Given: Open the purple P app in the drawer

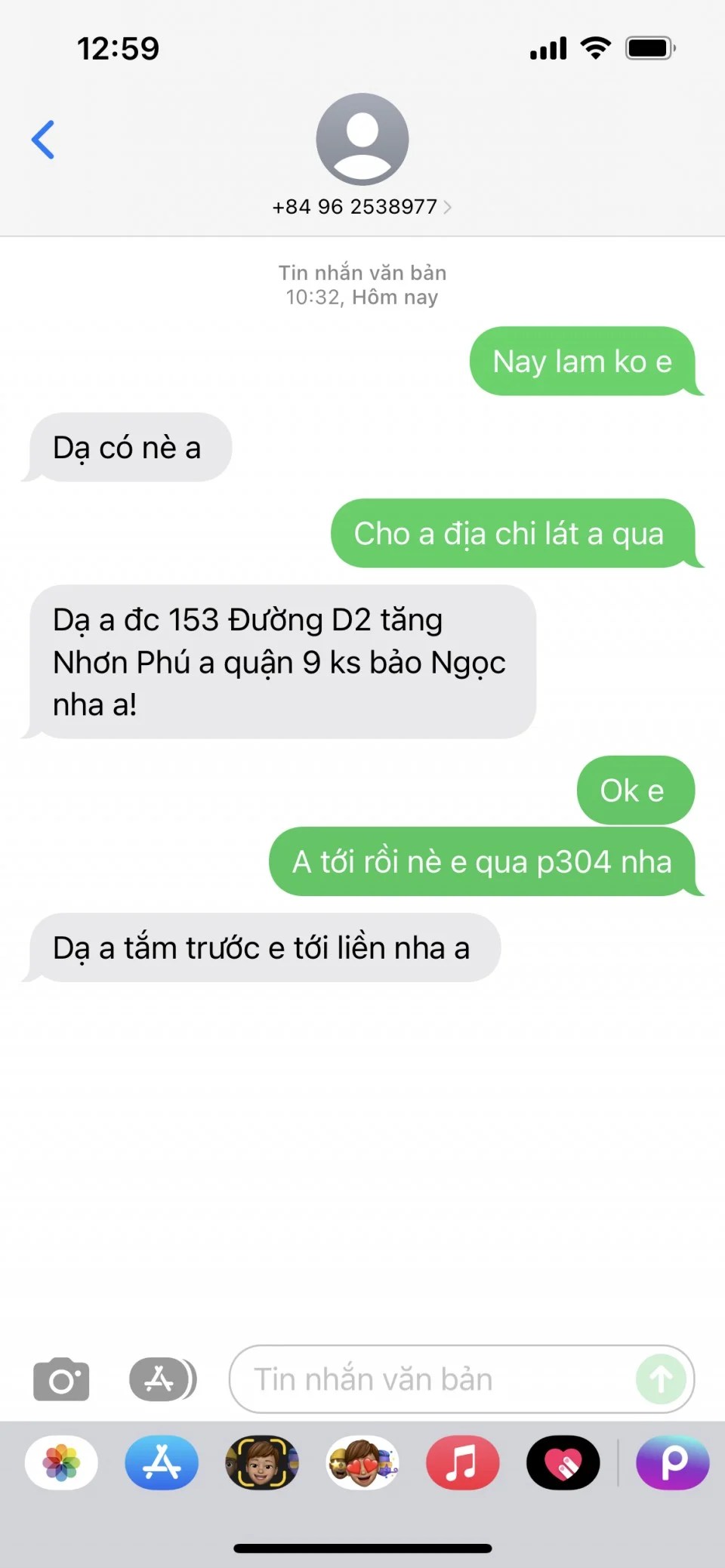Looking at the screenshot, I should pos(673,1462).
